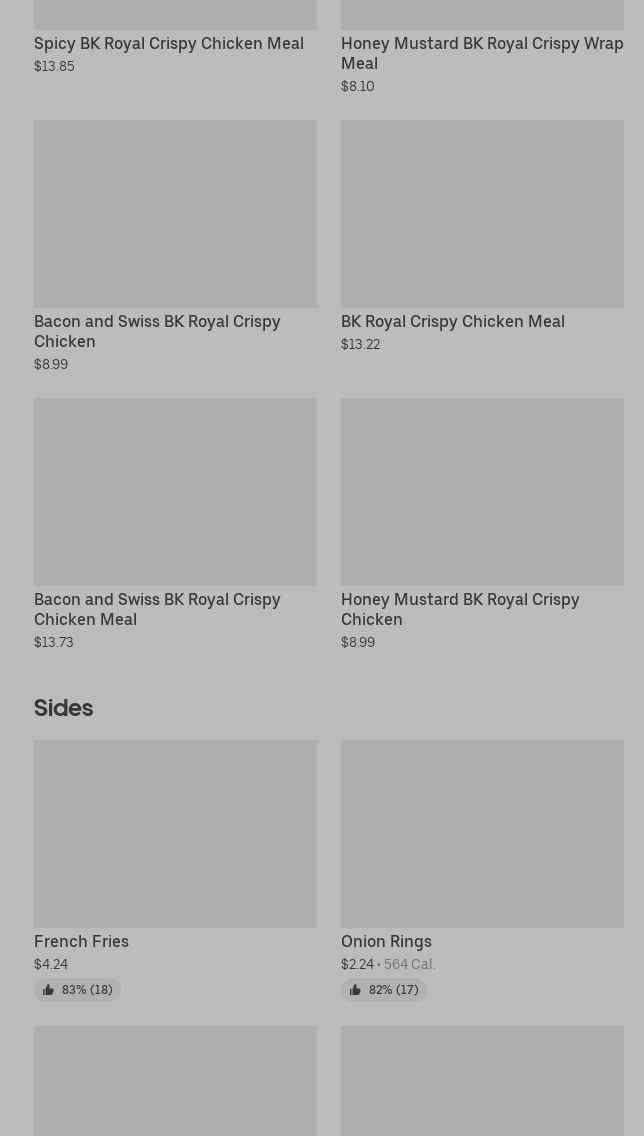Open Spicy BK Royal Crispy Chicken Meal

[x=169, y=43]
